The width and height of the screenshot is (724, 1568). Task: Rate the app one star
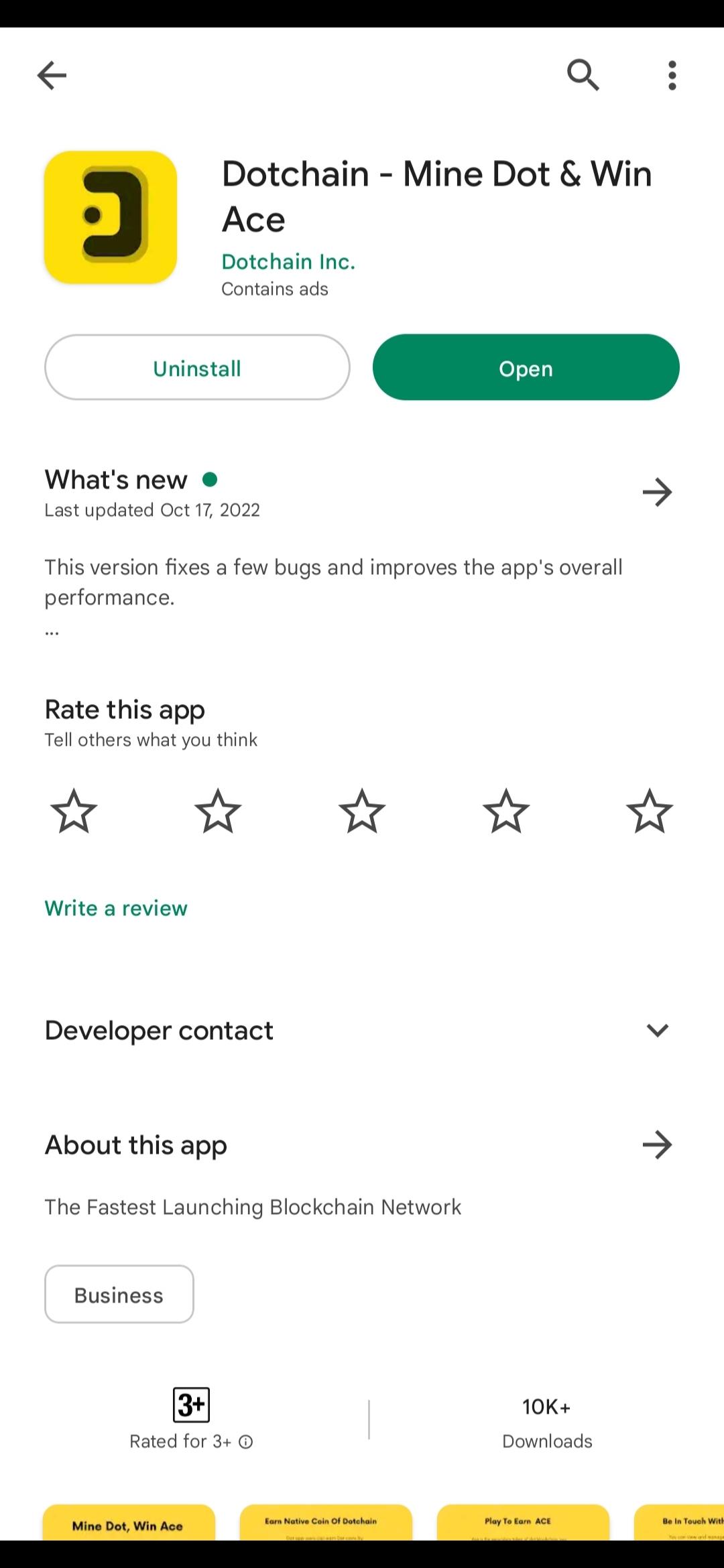coord(74,811)
